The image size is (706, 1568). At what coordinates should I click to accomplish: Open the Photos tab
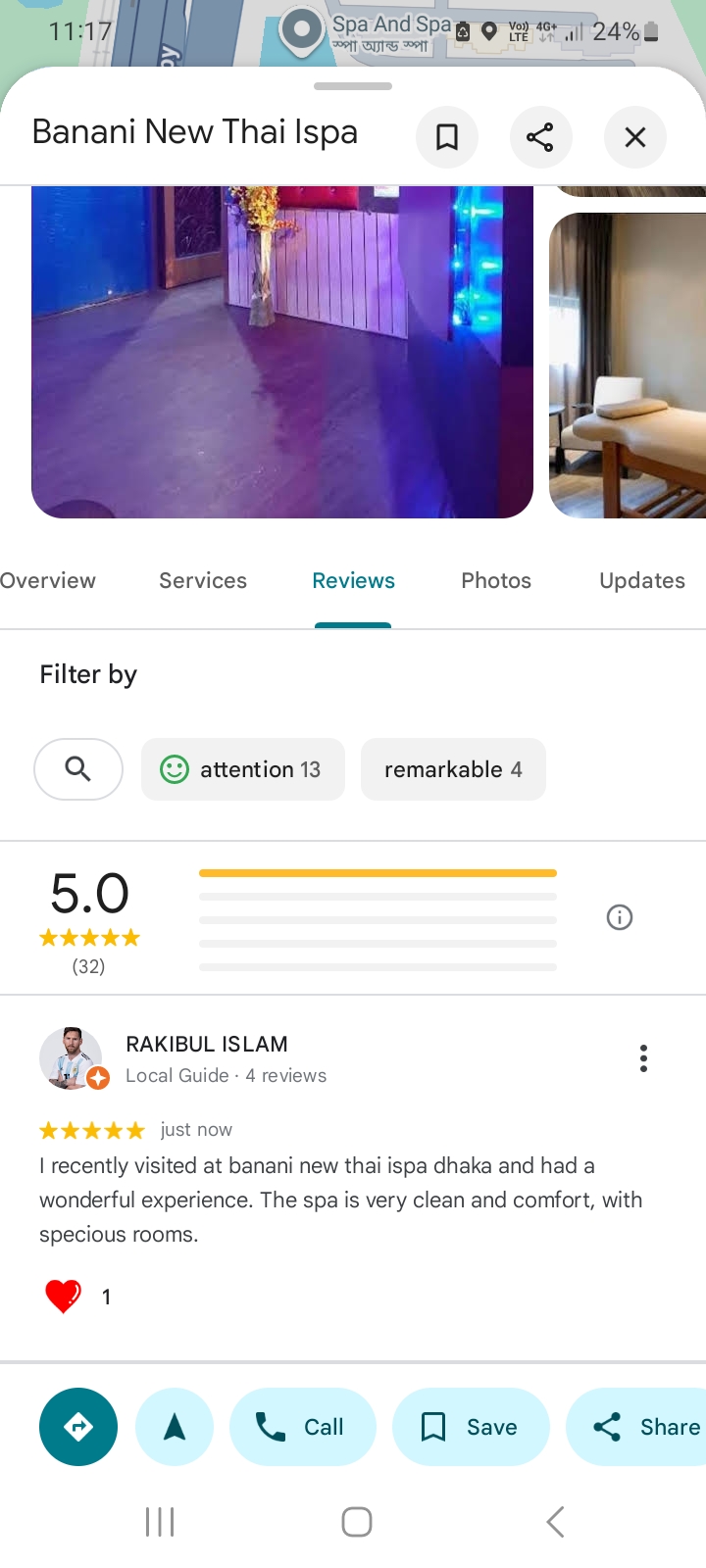(x=496, y=581)
